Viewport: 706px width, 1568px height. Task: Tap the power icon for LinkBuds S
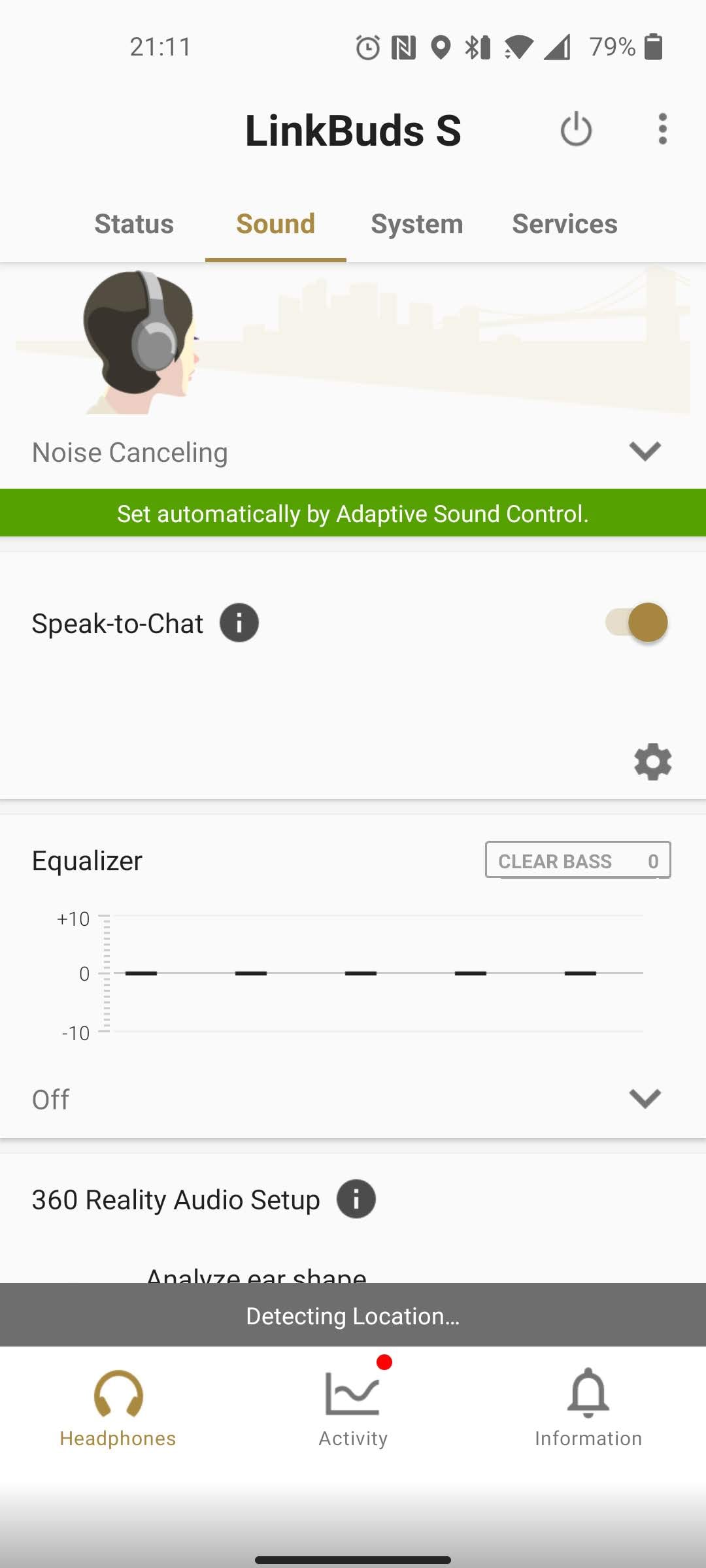click(x=576, y=129)
